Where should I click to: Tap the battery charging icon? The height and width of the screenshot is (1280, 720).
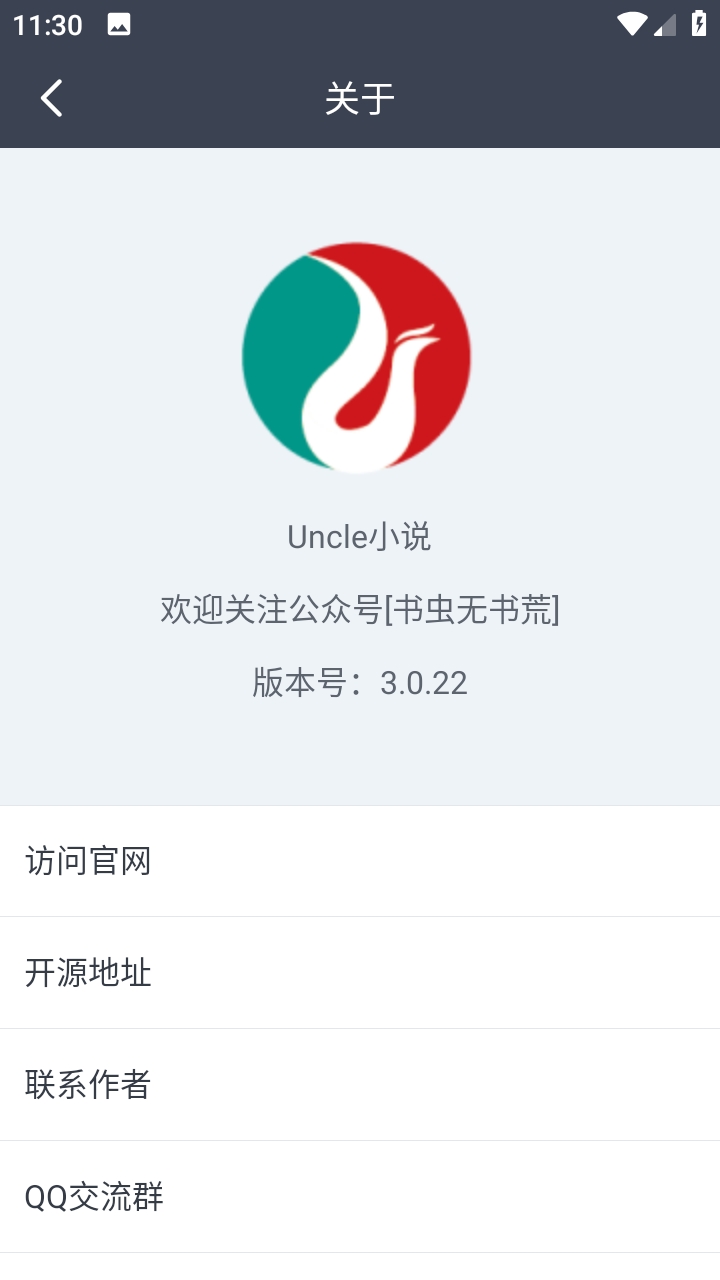tap(699, 24)
